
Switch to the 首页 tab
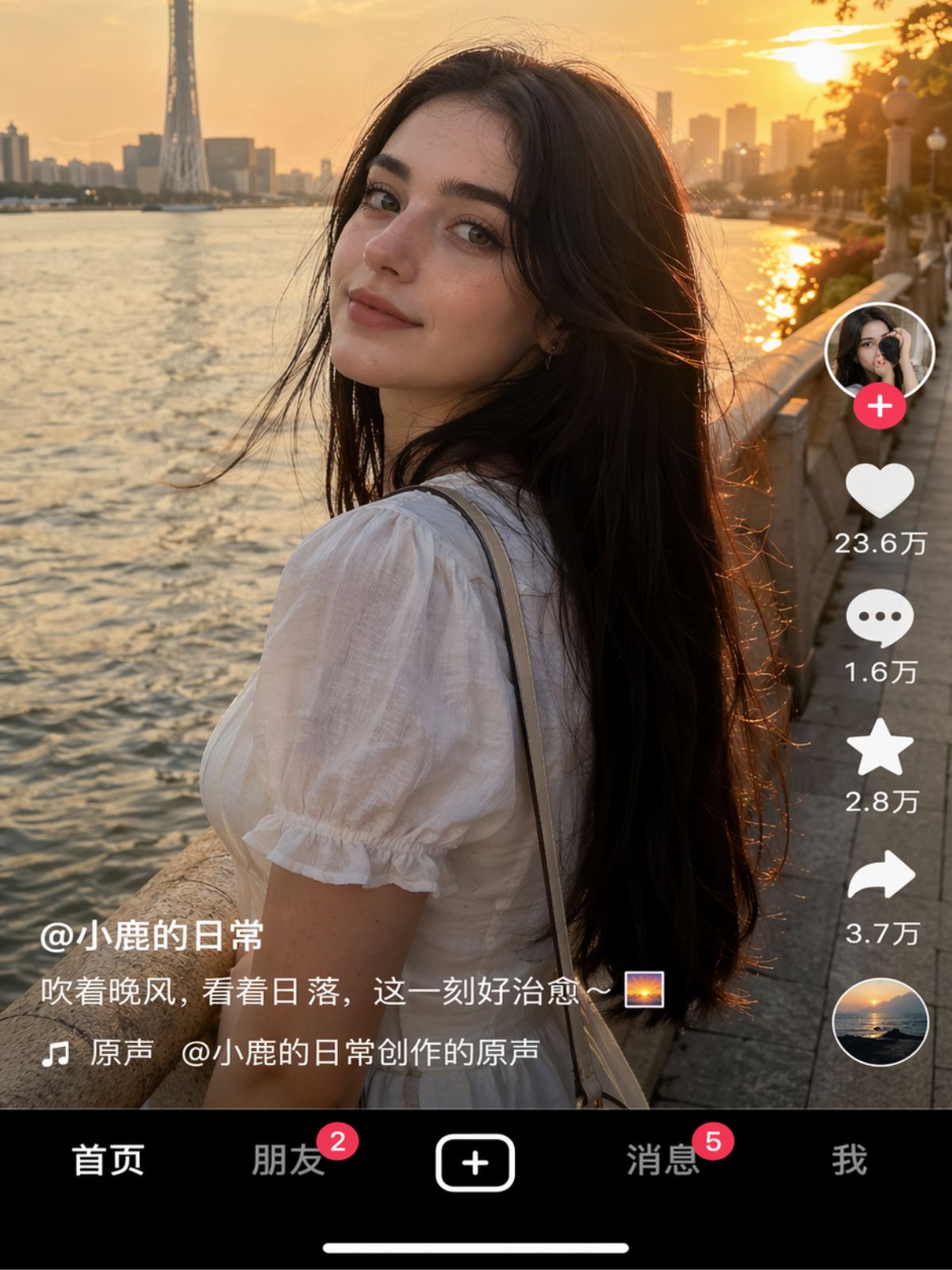pos(108,1160)
